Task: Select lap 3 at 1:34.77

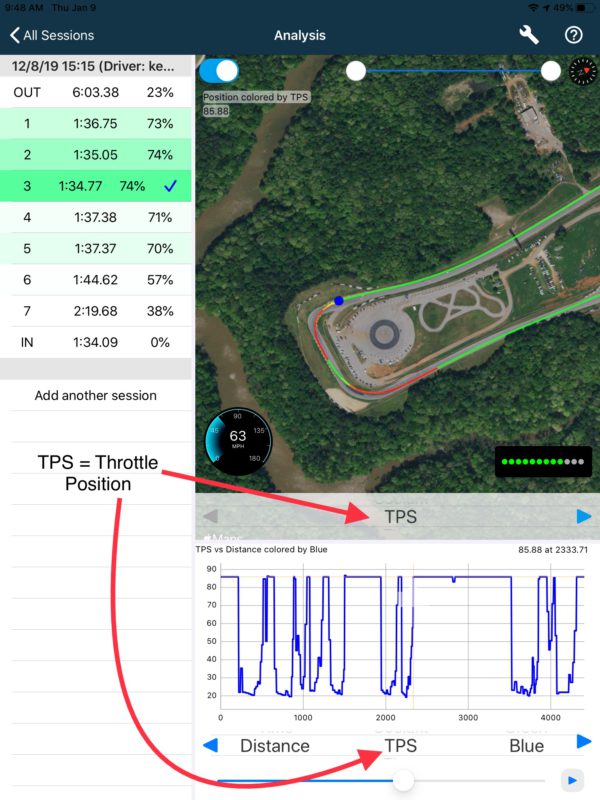Action: pyautogui.click(x=95, y=185)
